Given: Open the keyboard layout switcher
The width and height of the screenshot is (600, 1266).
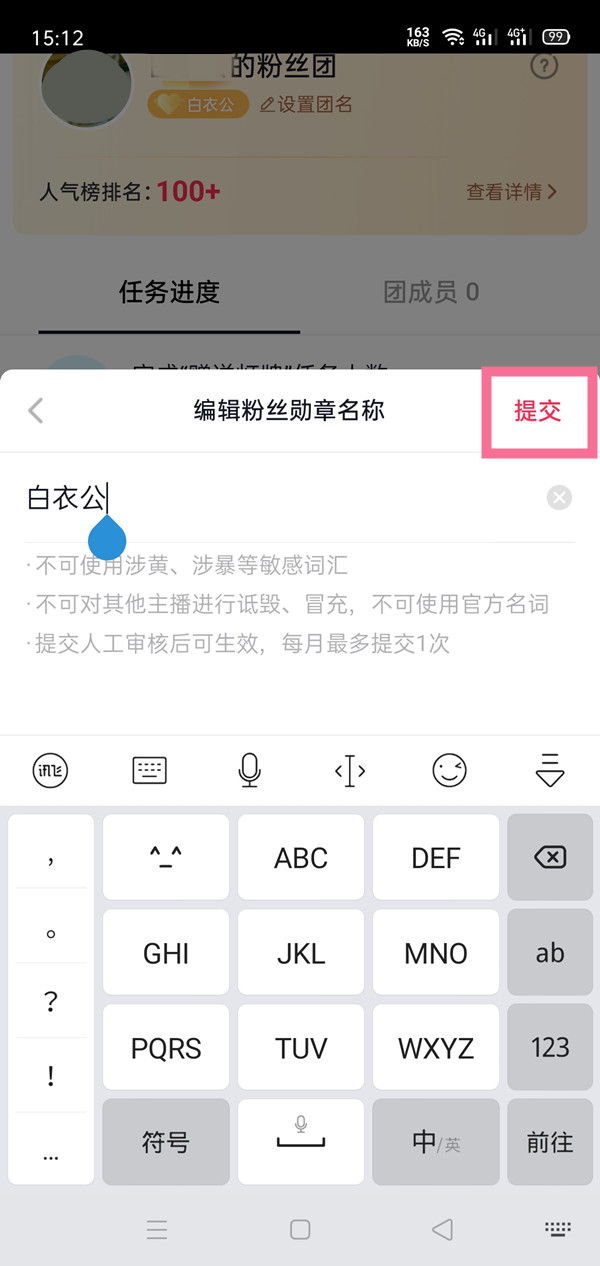Looking at the screenshot, I should [150, 770].
